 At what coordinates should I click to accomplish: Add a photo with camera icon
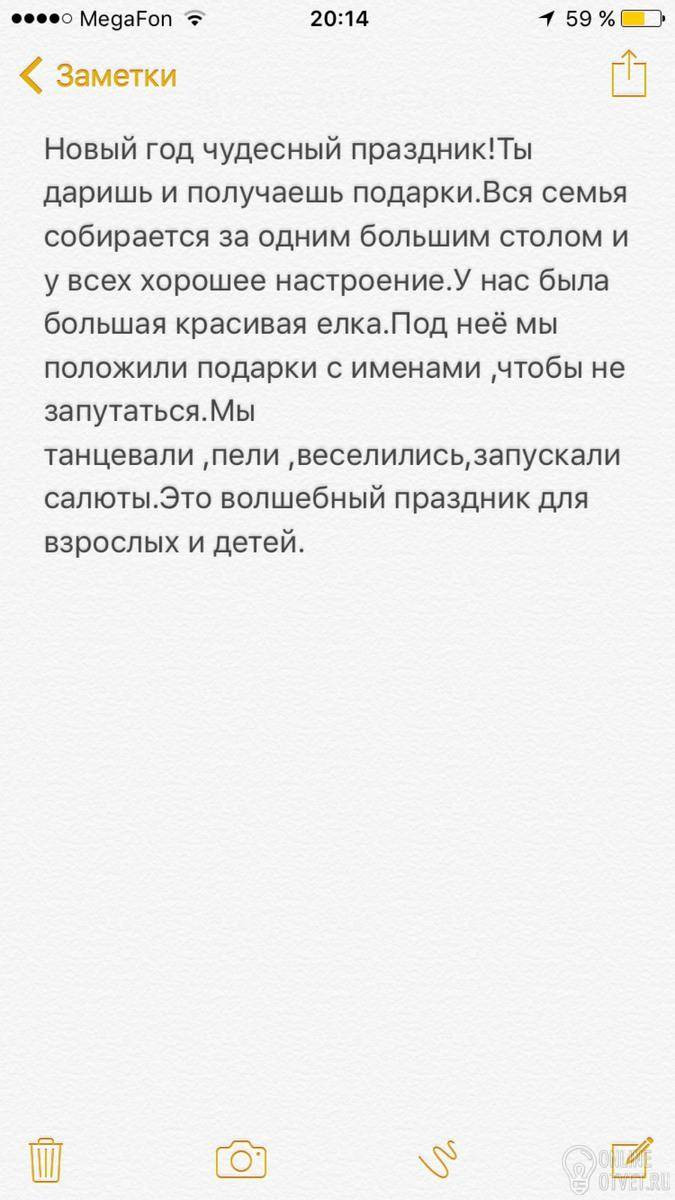pyautogui.click(x=240, y=1160)
